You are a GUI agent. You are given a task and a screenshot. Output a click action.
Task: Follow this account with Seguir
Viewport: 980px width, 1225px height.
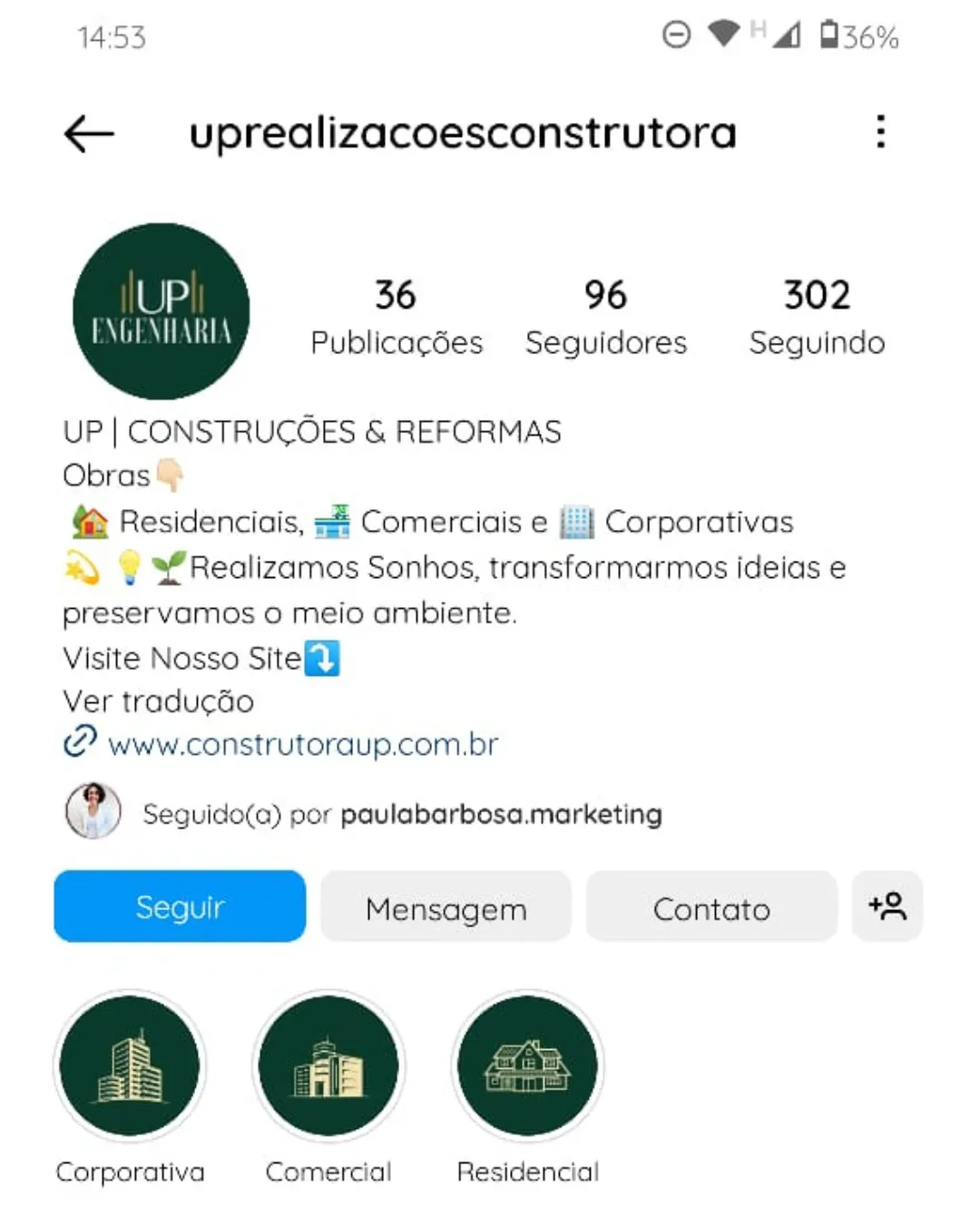coord(180,906)
